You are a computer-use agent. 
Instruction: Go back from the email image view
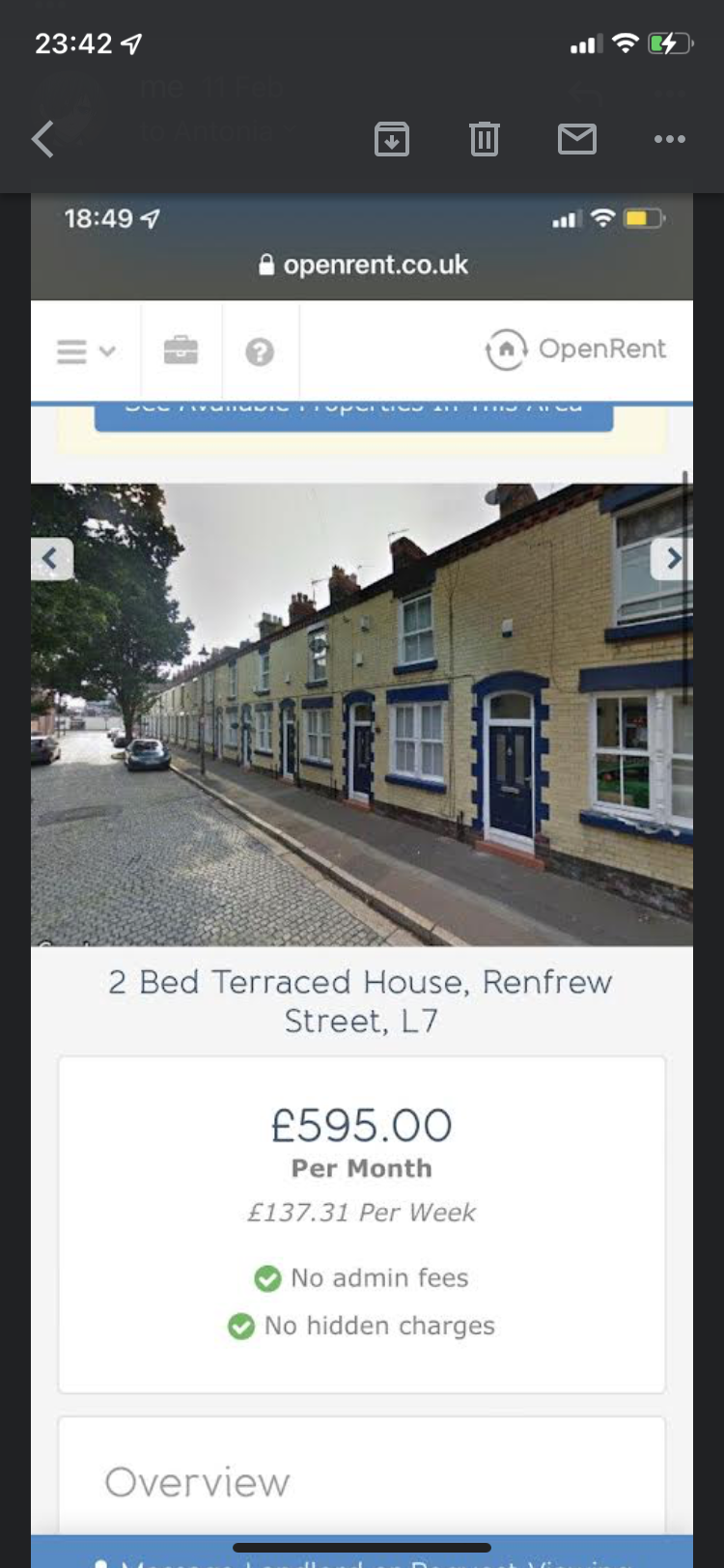coord(42,139)
